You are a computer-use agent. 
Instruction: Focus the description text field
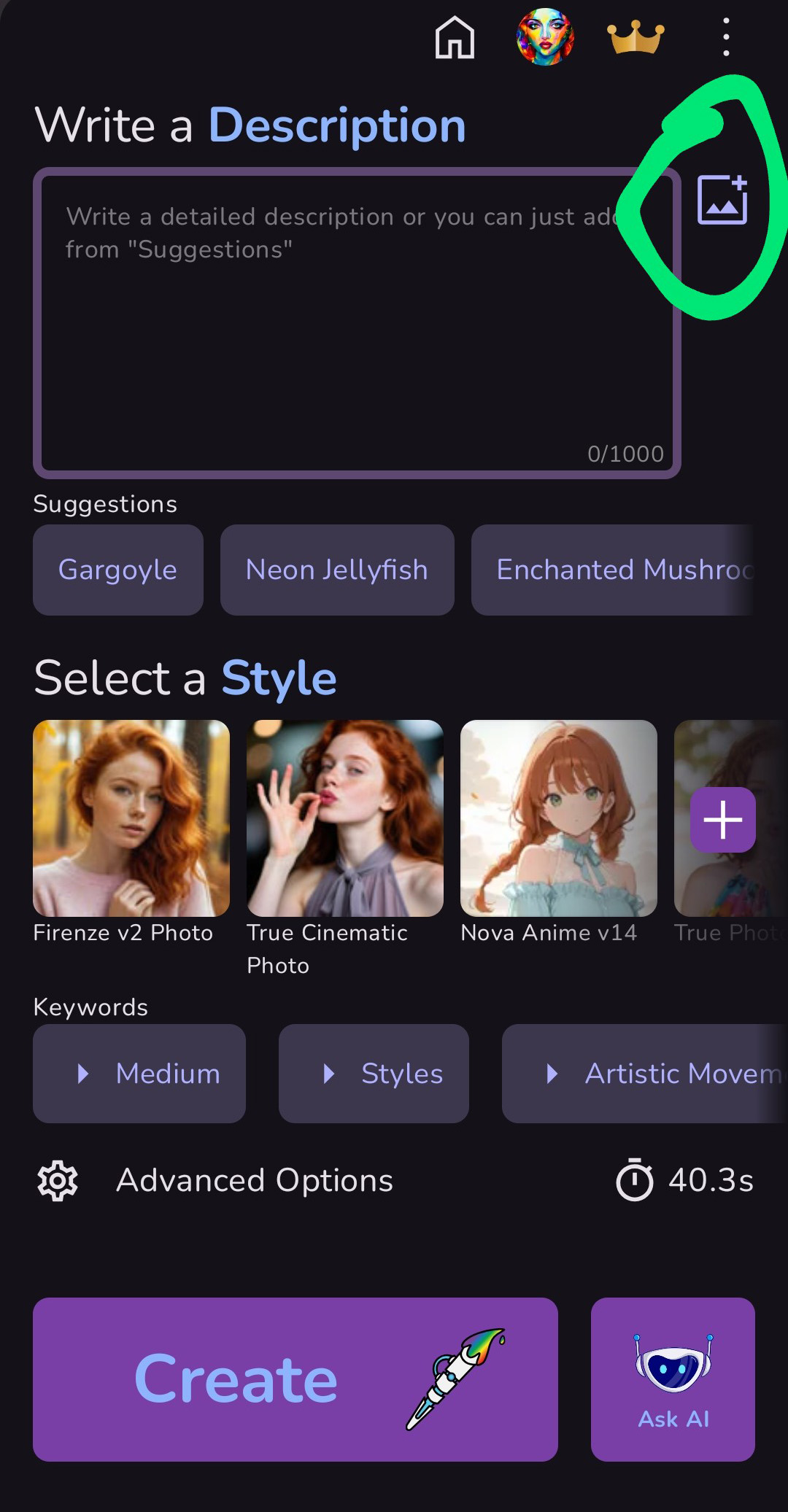[357, 323]
